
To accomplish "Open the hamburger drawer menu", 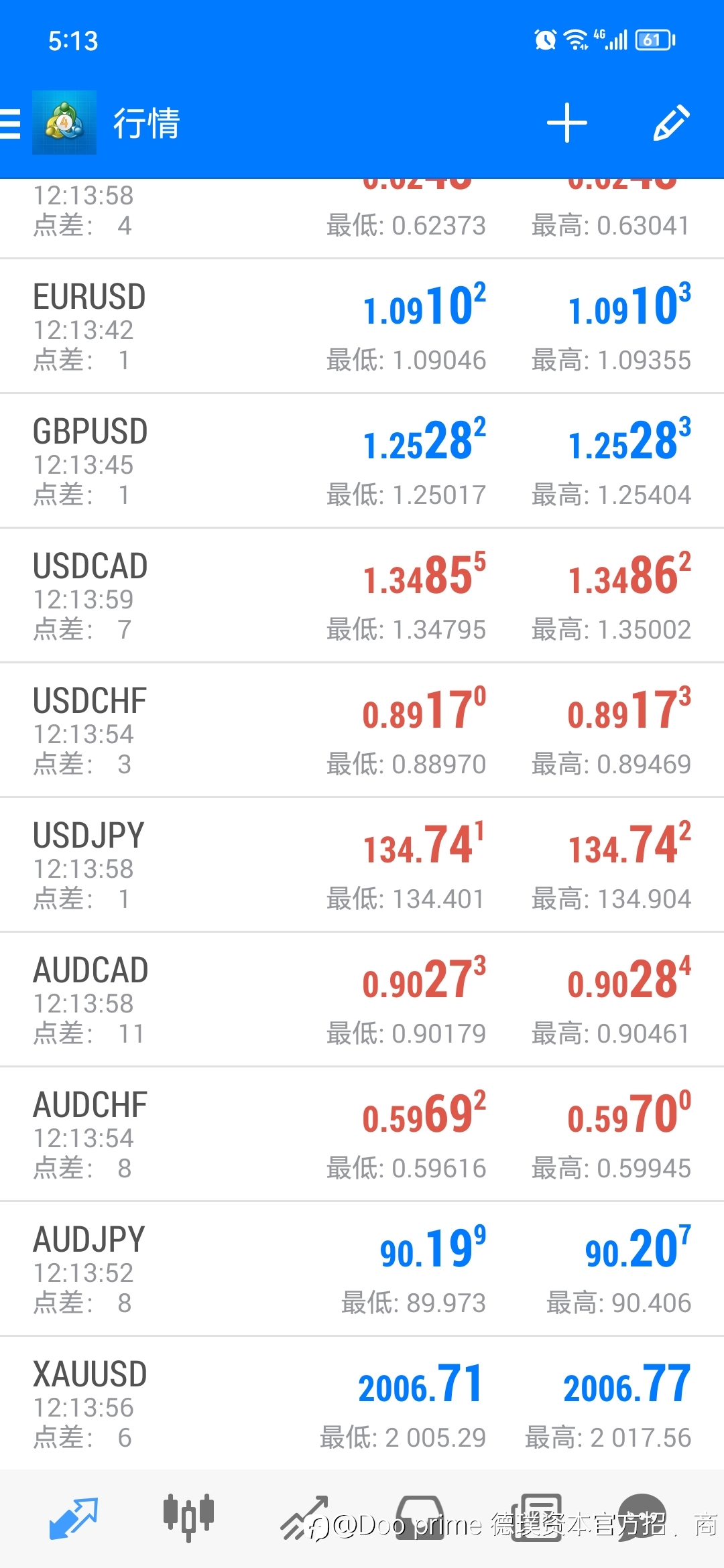I will 9,123.
